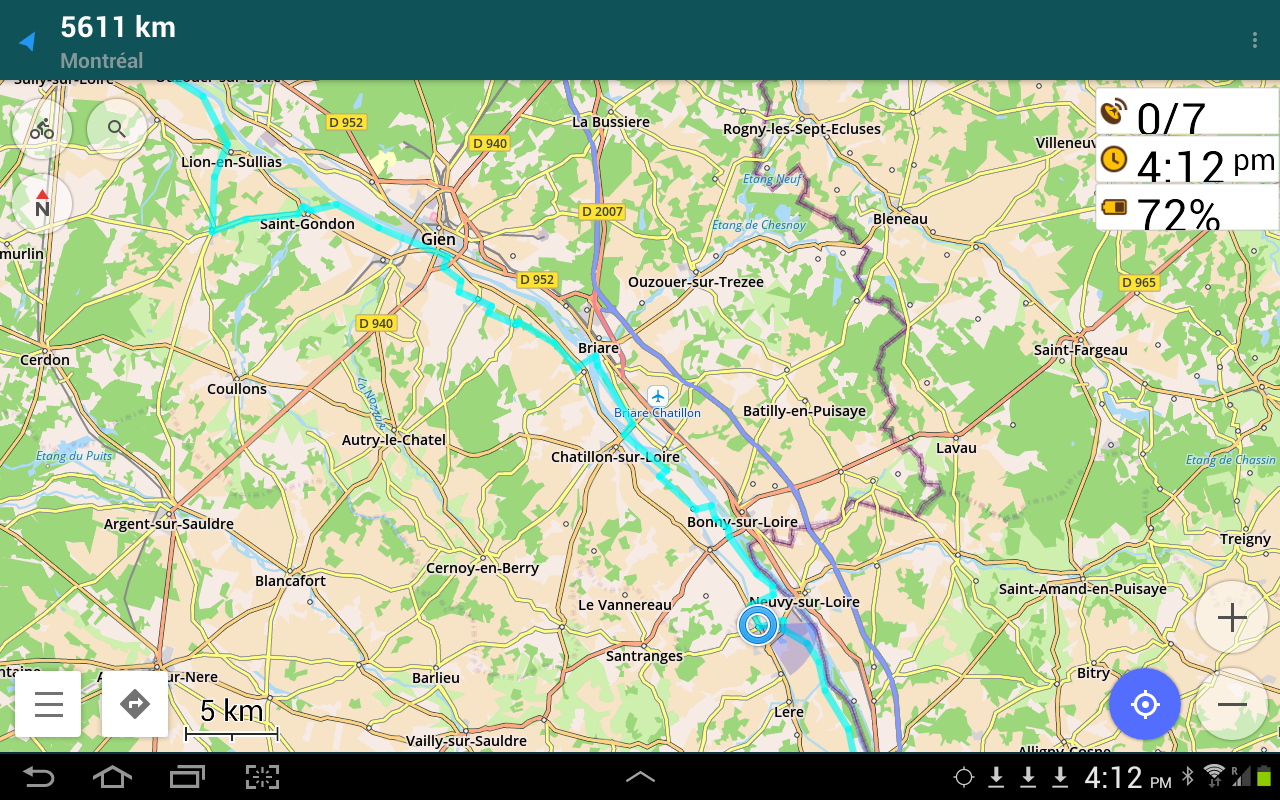Screen dimensions: 1280x800
Task: Go back with the system back button
Action: [x=39, y=777]
